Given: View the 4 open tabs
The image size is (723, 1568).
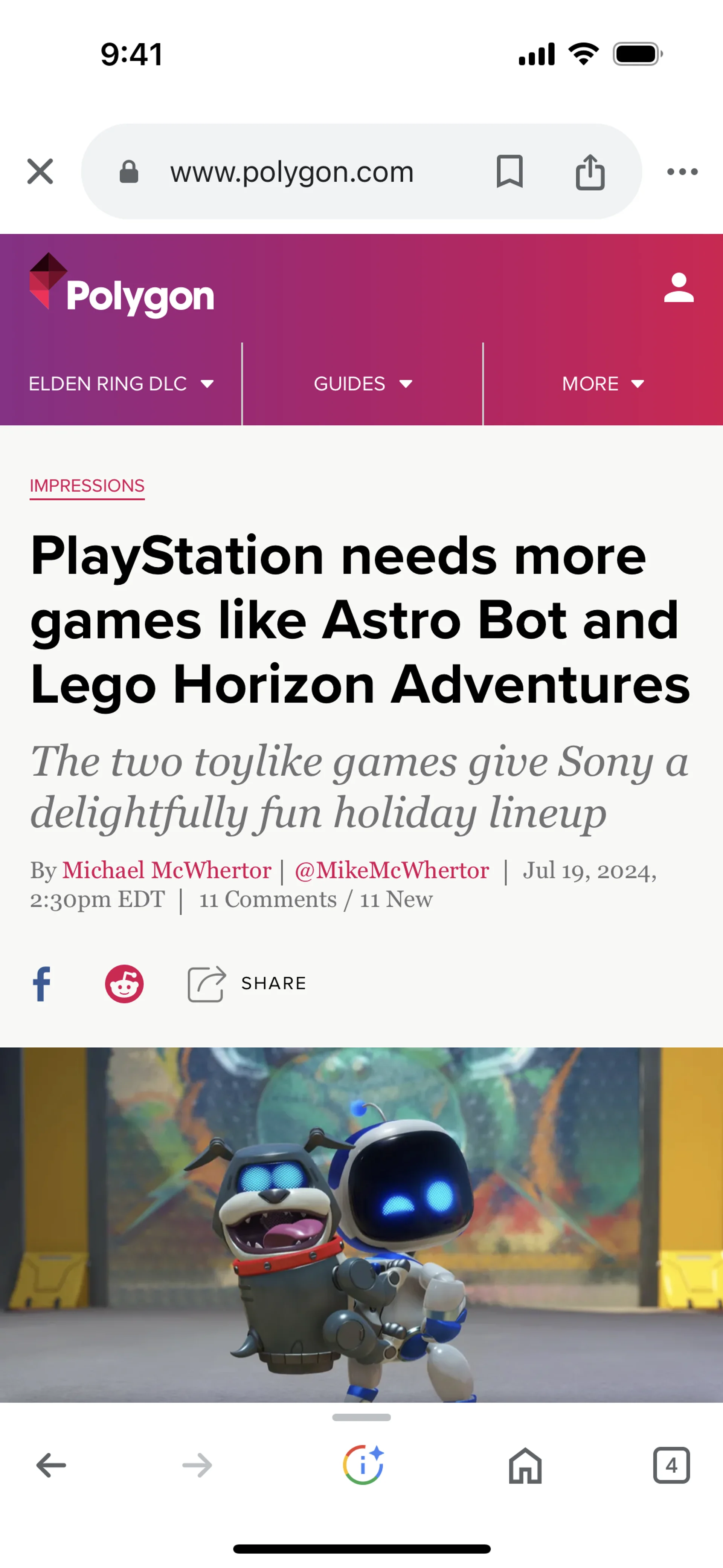Looking at the screenshot, I should click(x=671, y=1465).
